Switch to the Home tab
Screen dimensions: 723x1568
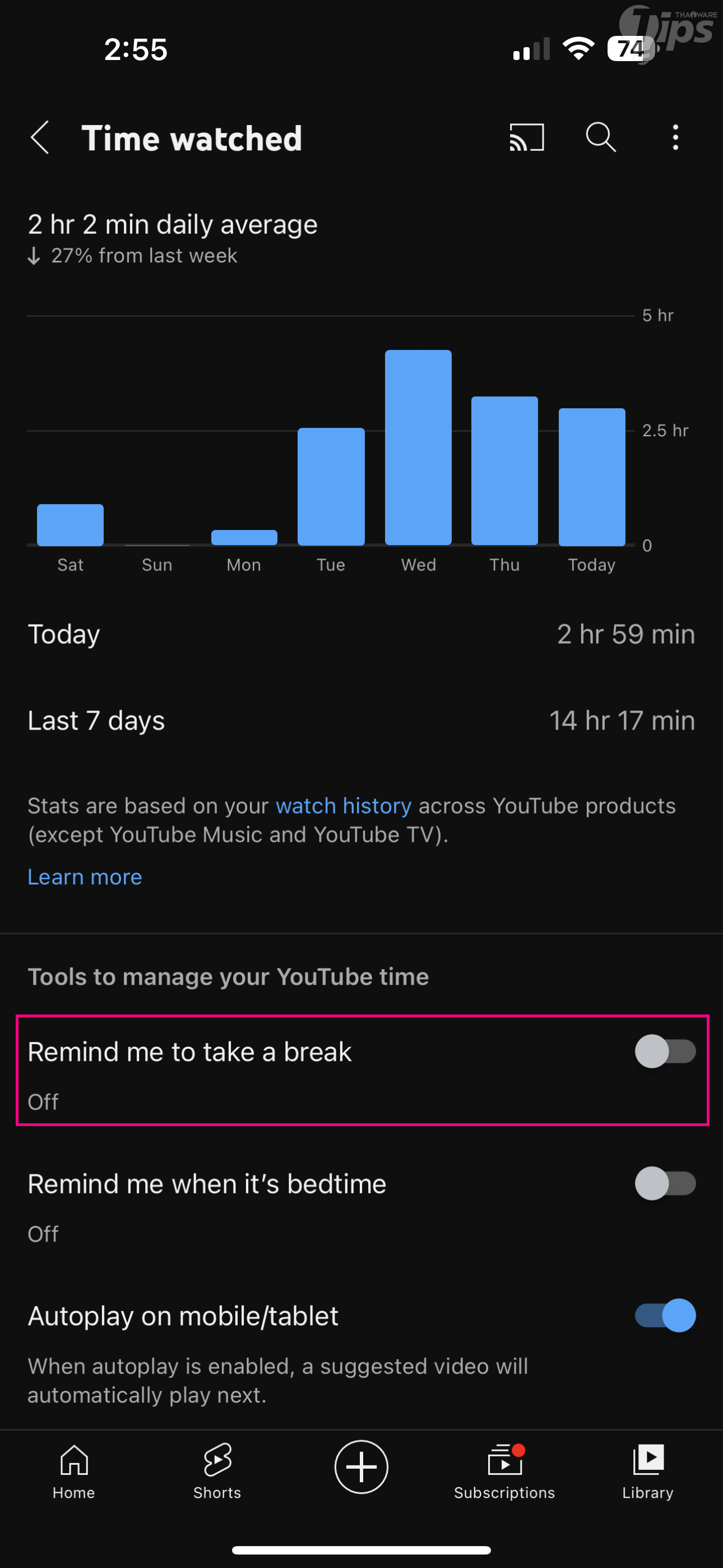click(x=73, y=1471)
